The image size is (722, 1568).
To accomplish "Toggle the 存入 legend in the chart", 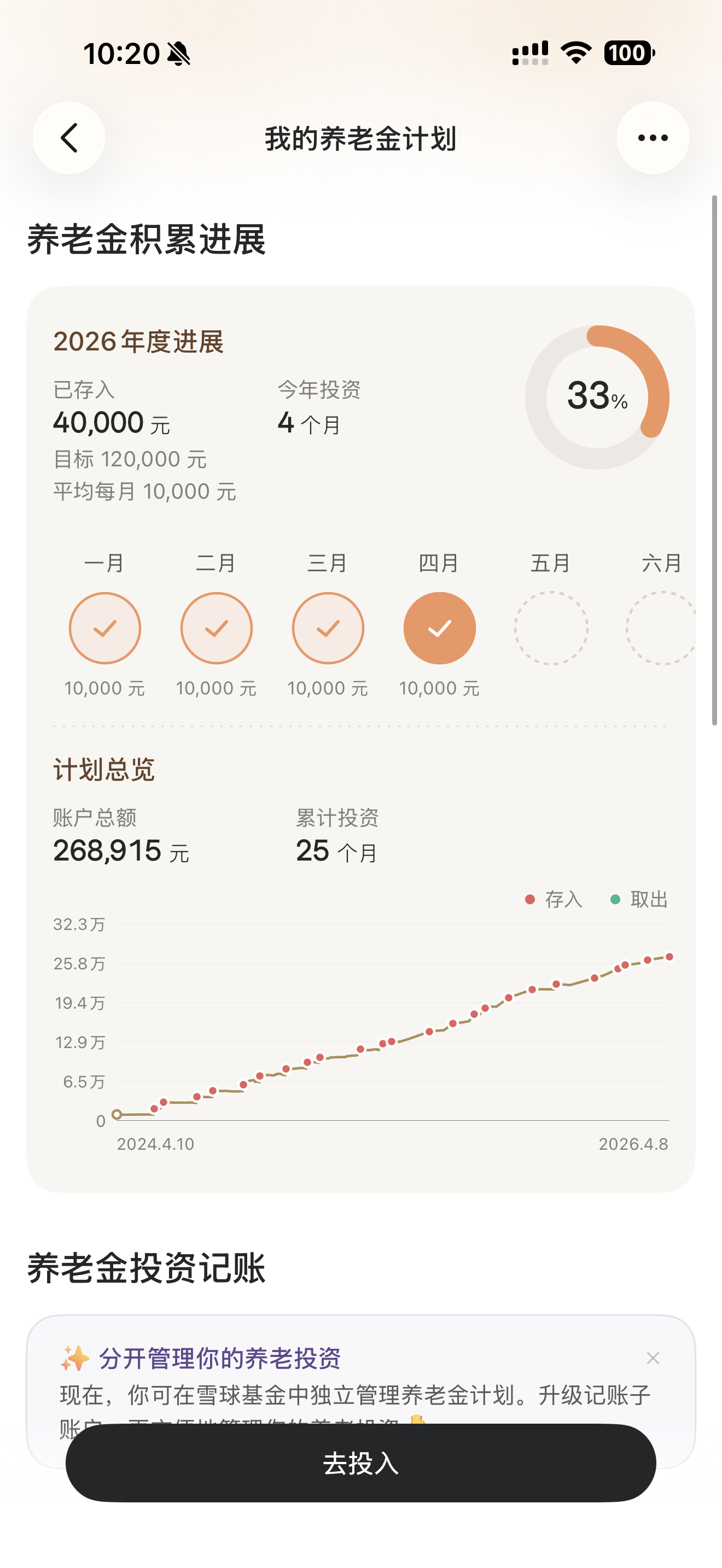I will coord(554,899).
